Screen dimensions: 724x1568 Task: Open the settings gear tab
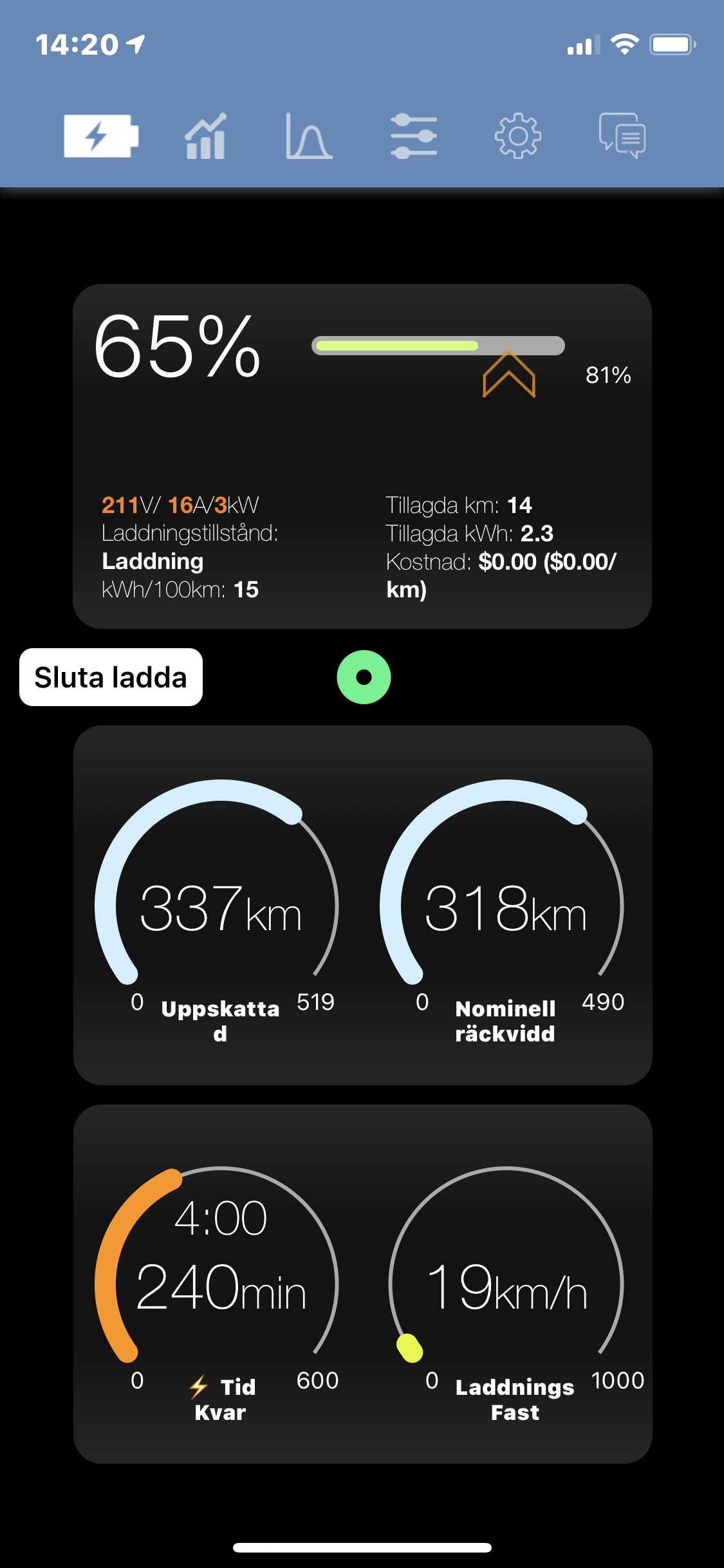517,136
